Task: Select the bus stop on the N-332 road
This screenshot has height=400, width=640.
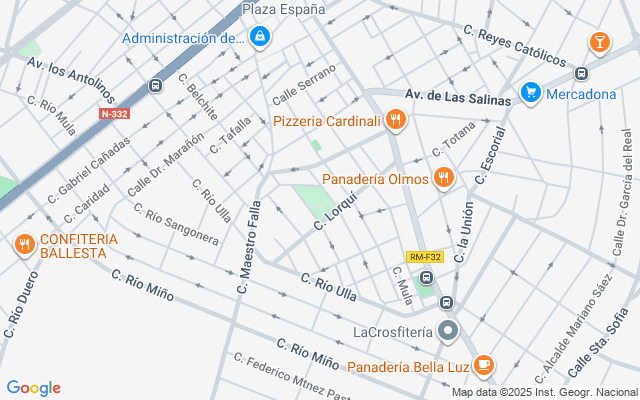Action: tap(155, 86)
